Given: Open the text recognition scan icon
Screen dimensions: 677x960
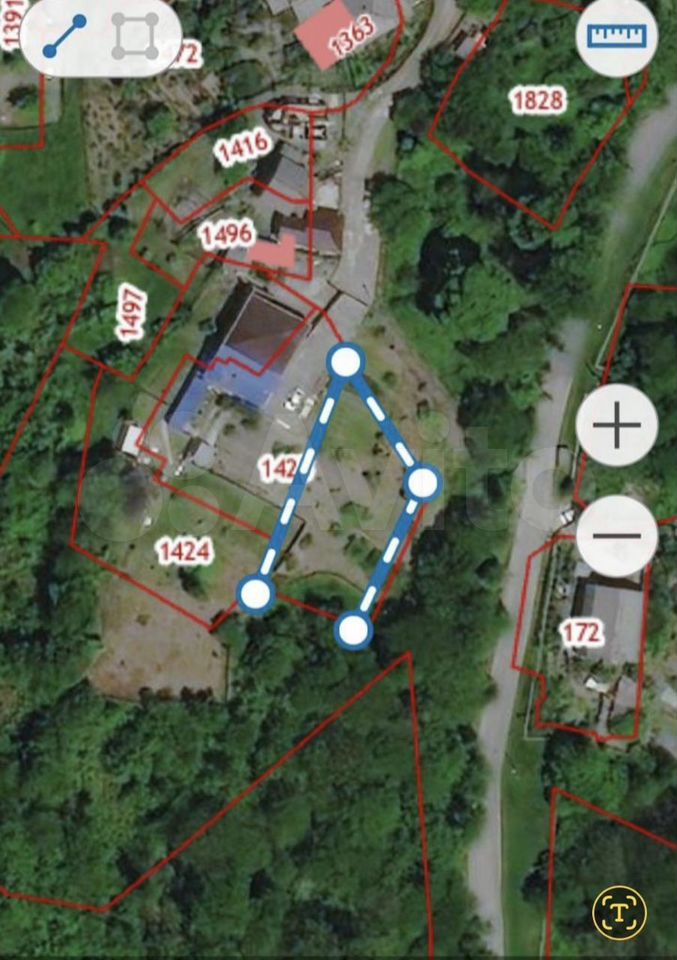Looking at the screenshot, I should click(x=619, y=913).
